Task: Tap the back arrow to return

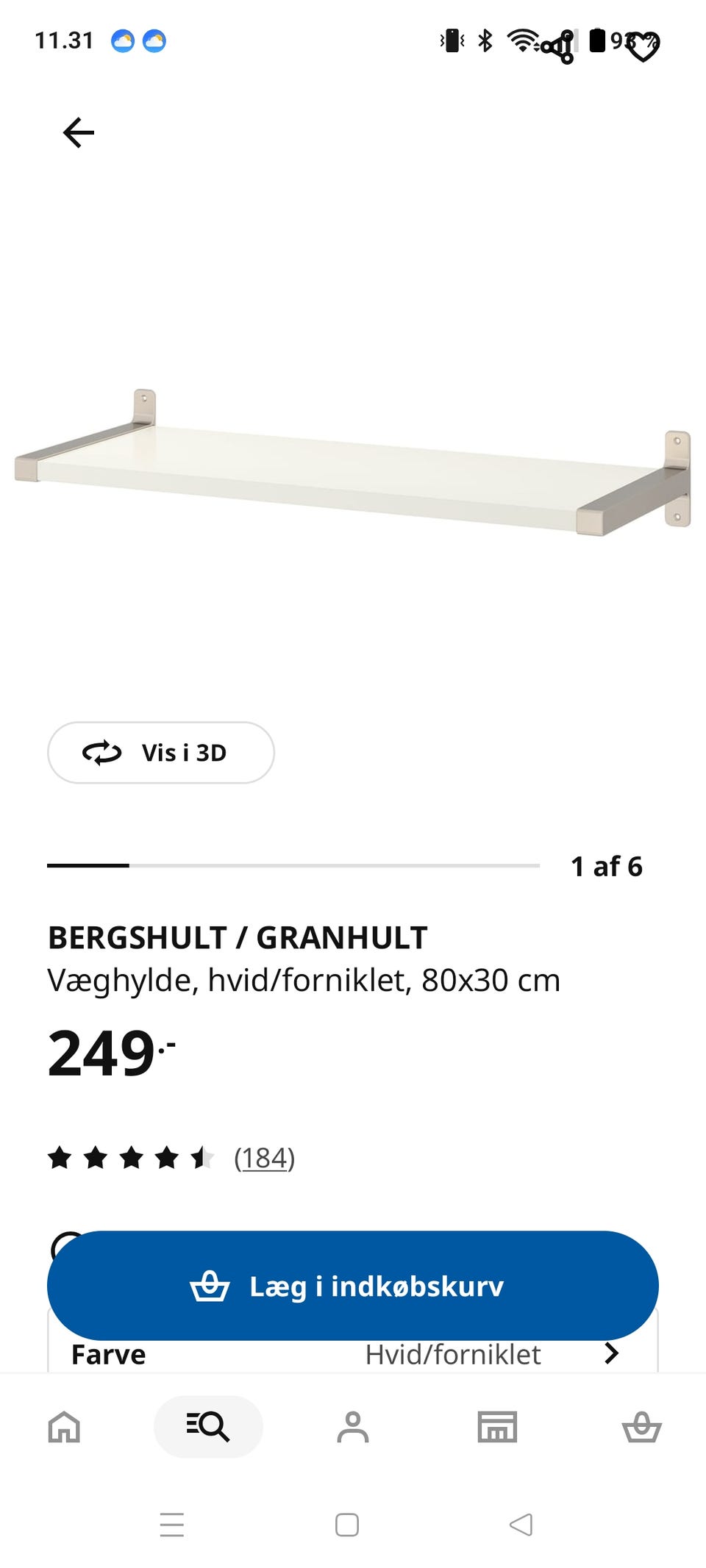Action: click(x=77, y=133)
